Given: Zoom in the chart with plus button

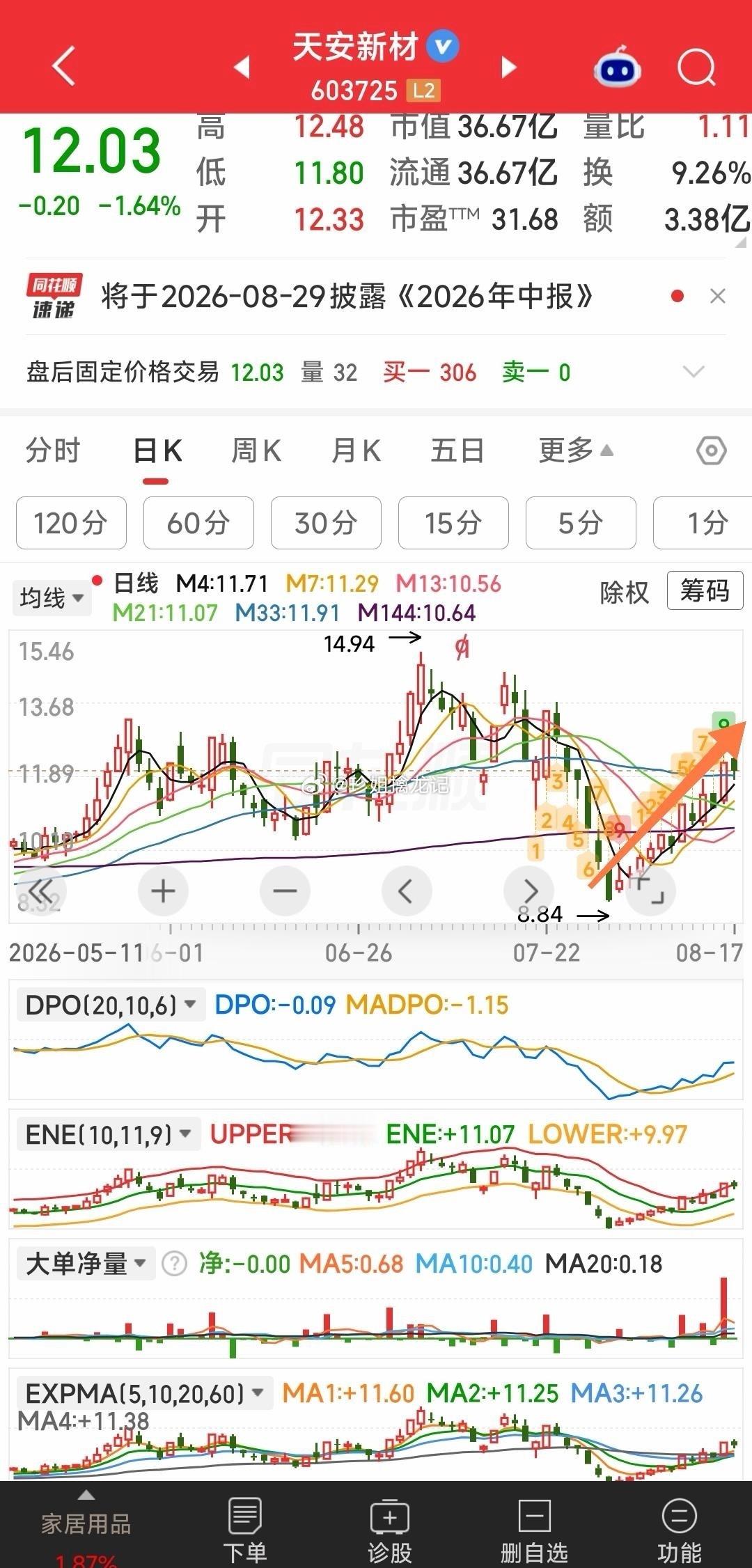Looking at the screenshot, I should pos(163,891).
